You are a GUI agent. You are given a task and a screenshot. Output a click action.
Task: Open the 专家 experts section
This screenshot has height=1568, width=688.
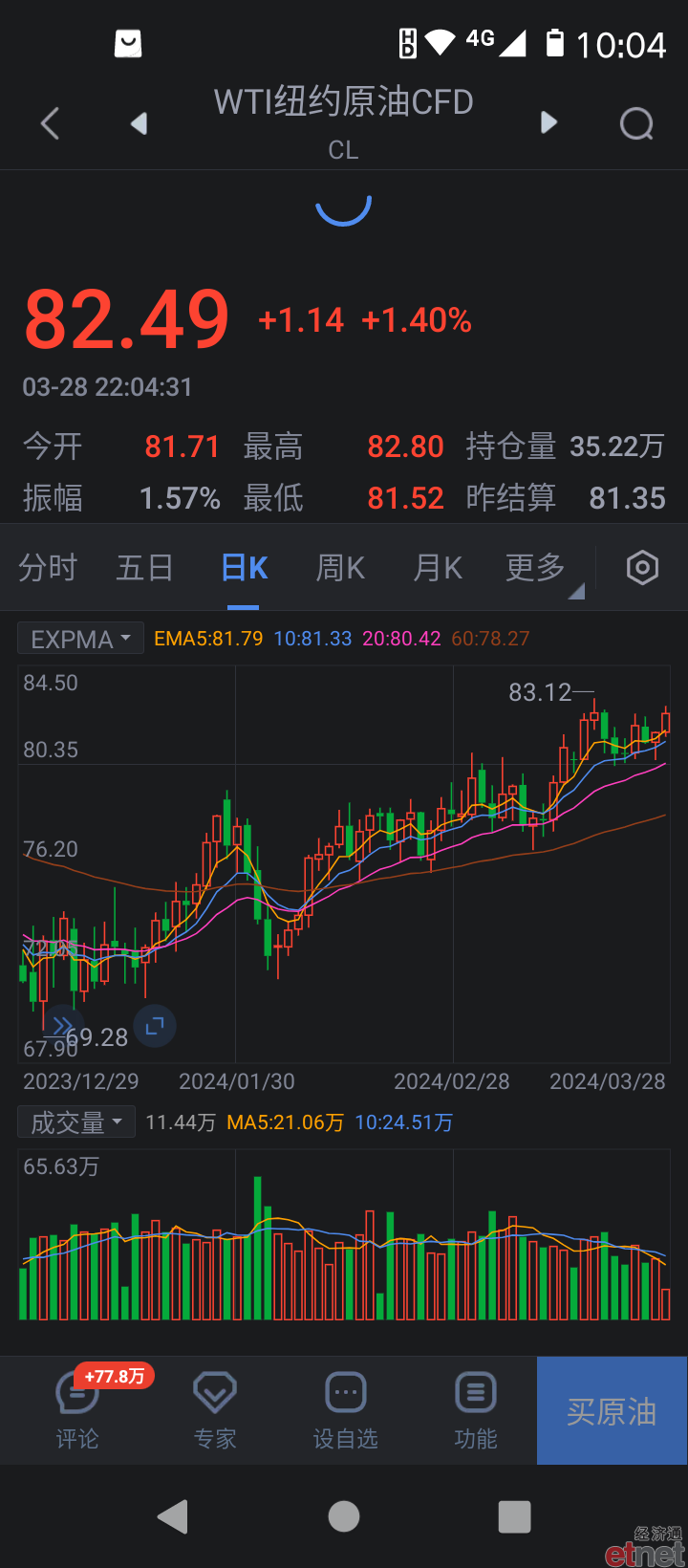click(x=215, y=1411)
